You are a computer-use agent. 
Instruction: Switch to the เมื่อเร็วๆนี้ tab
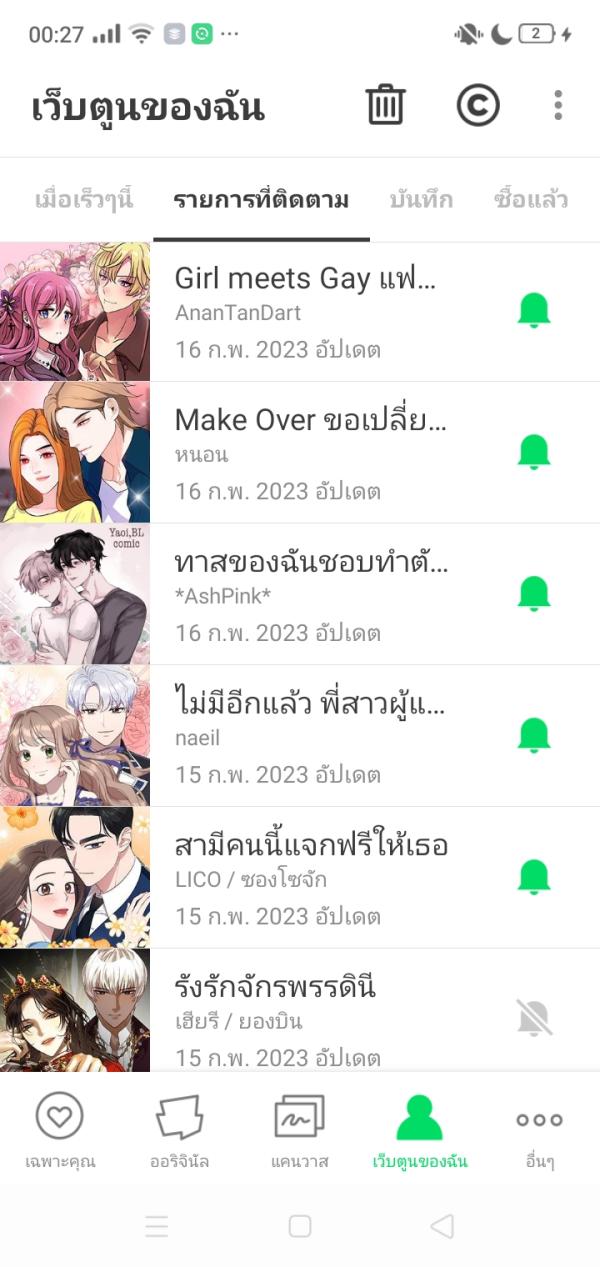(x=84, y=199)
